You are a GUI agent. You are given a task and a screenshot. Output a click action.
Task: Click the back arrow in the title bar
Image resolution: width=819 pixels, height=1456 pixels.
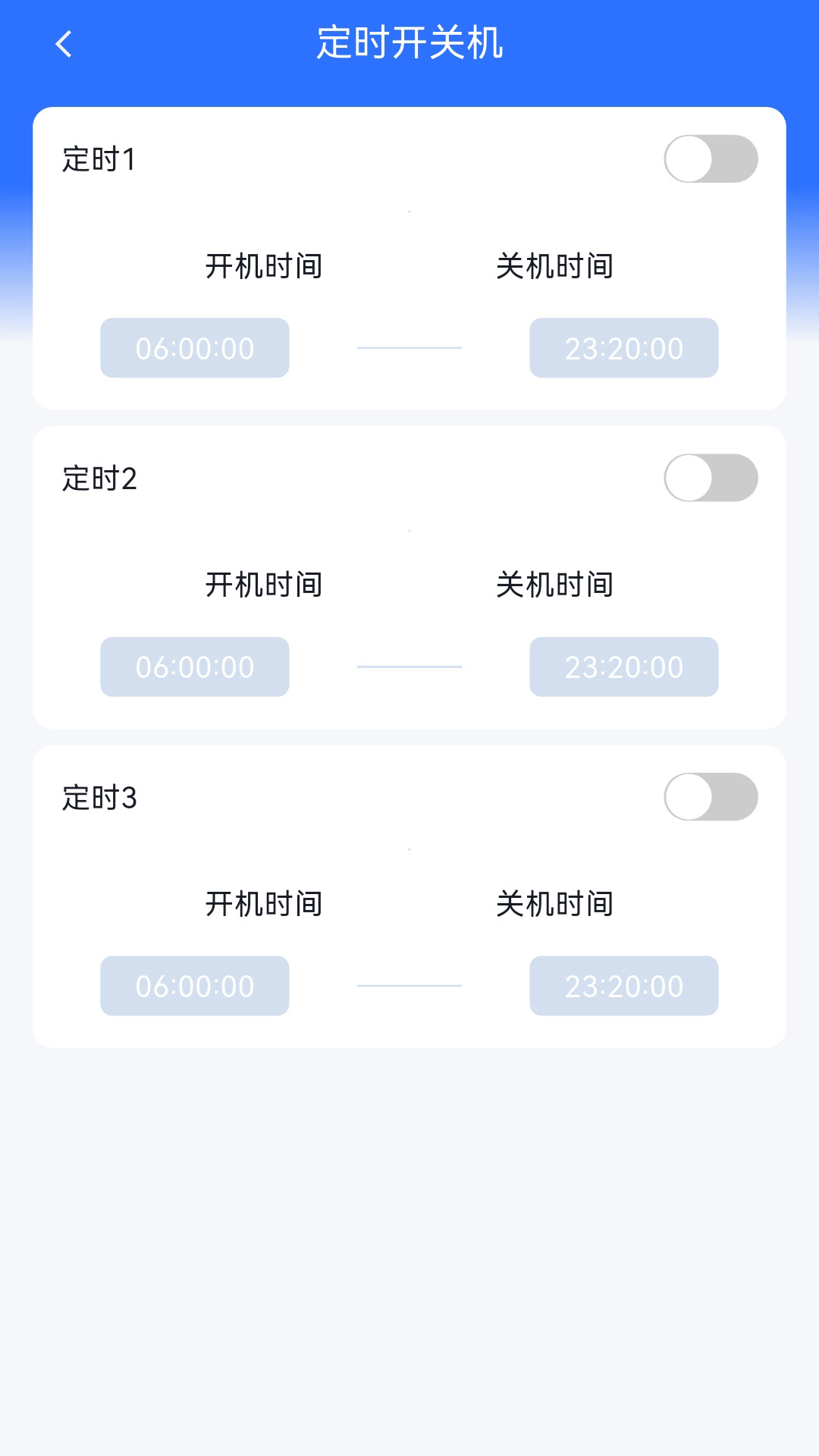point(64,45)
